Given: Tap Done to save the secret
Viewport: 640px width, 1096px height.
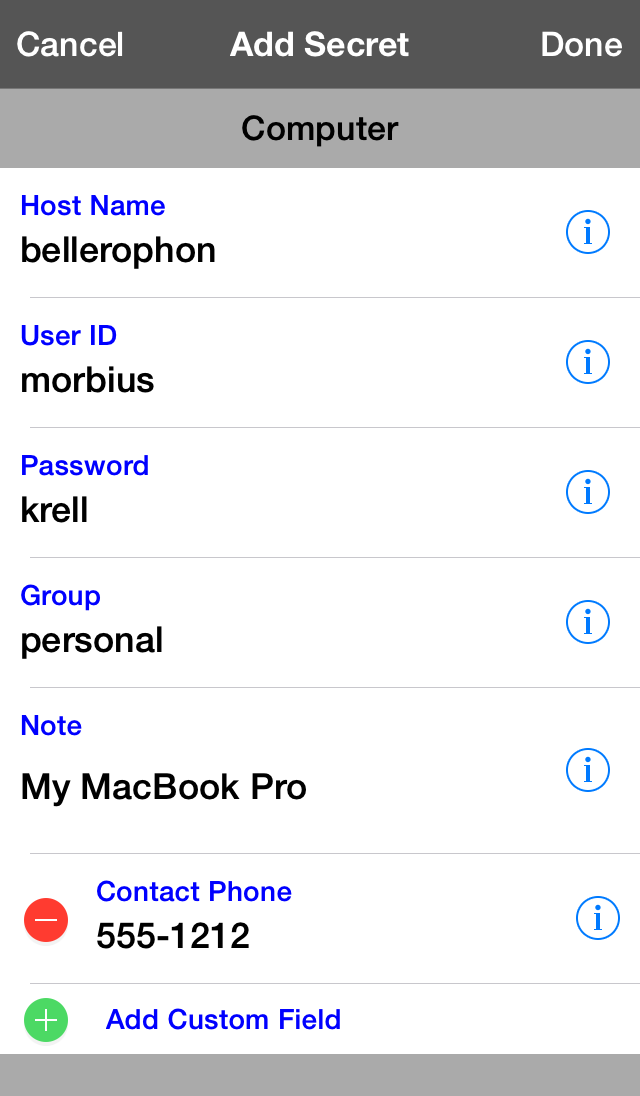Looking at the screenshot, I should click(x=581, y=45).
